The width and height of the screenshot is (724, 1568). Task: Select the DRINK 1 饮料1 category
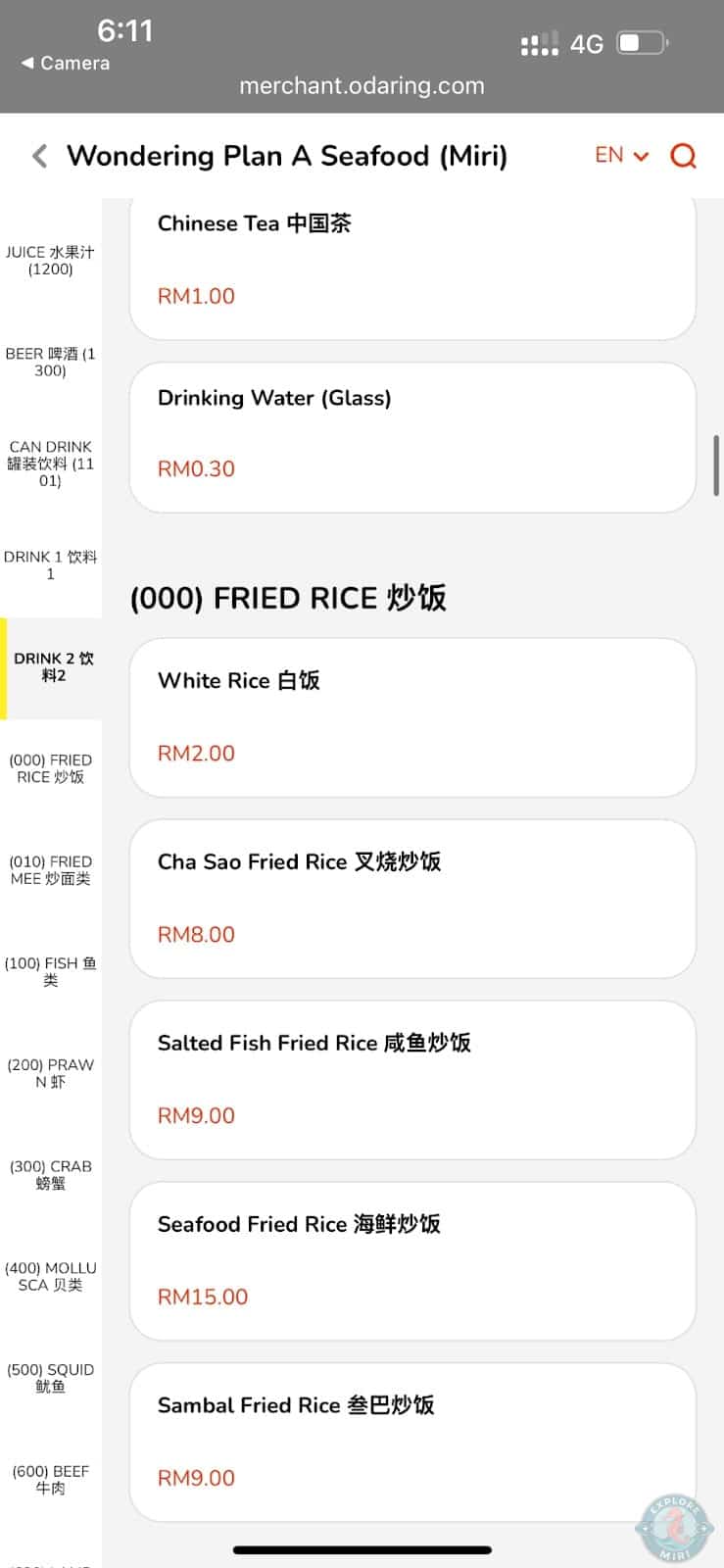tap(50, 565)
